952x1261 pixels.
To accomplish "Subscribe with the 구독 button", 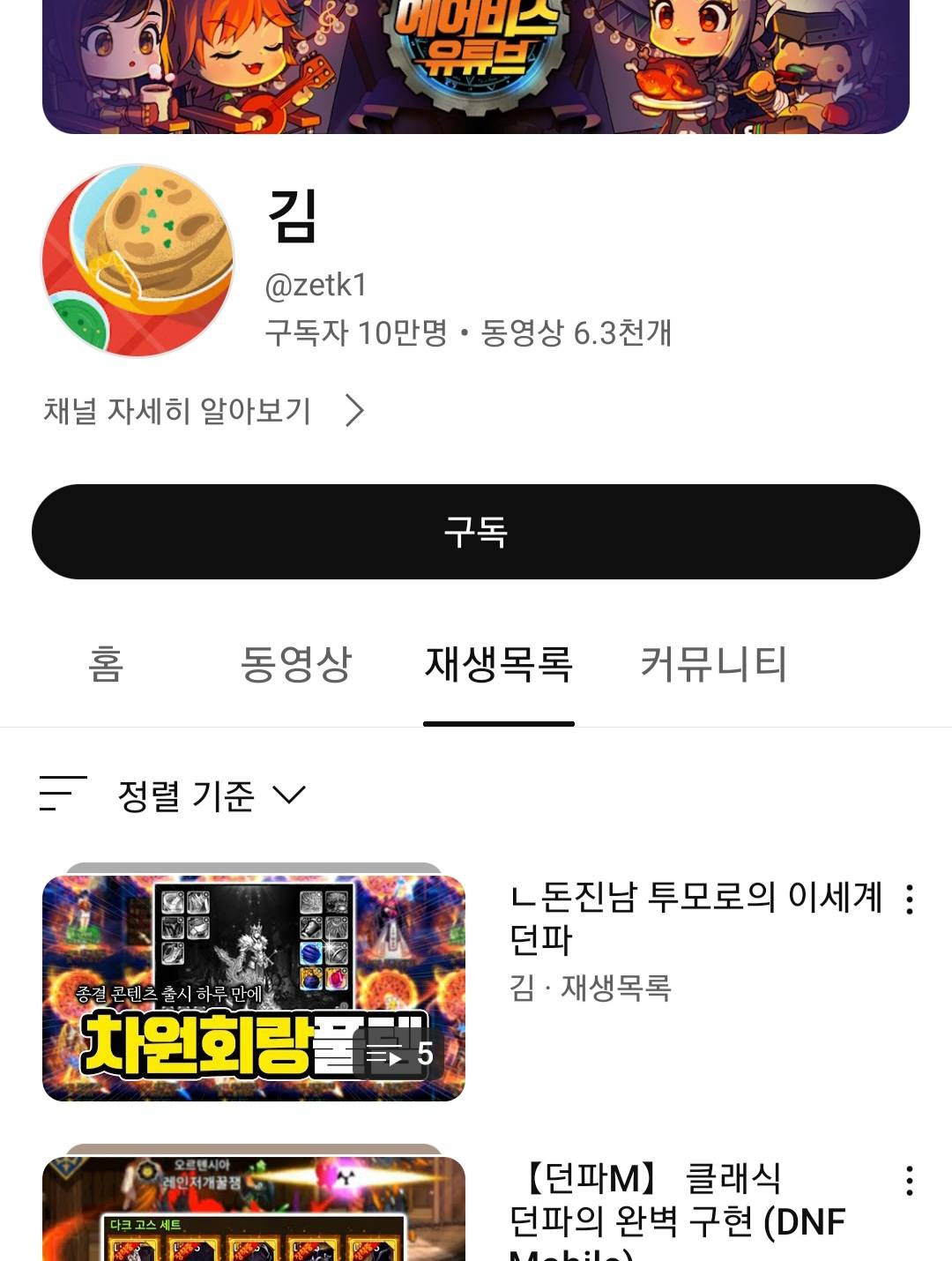I will coord(476,532).
